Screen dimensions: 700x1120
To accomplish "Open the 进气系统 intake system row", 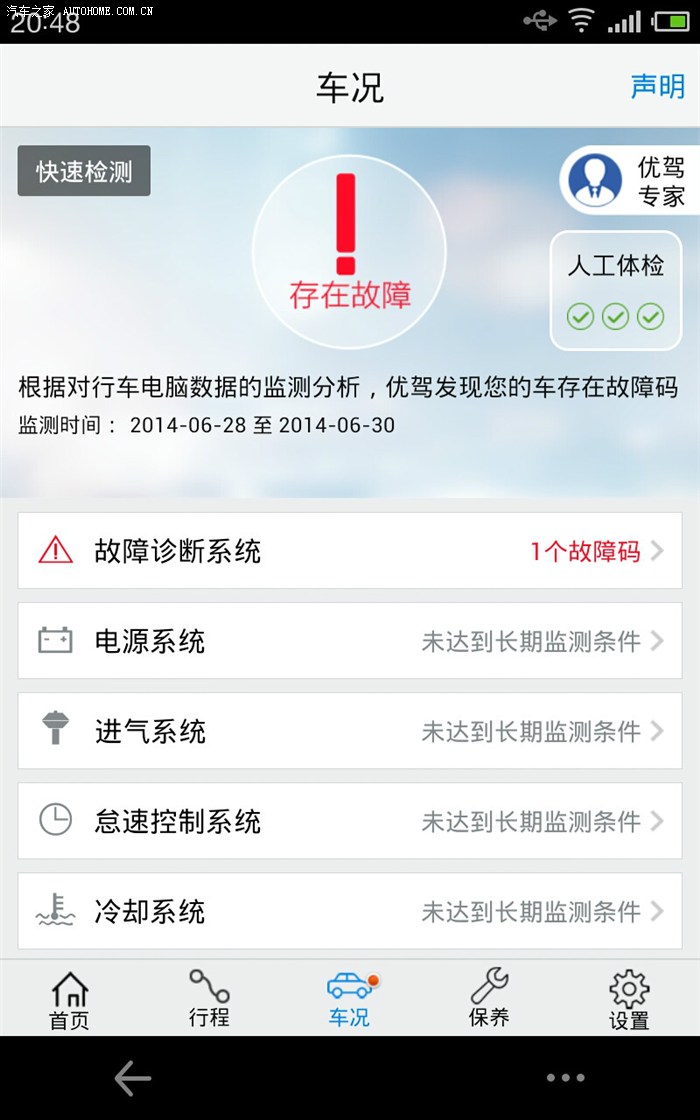I will pyautogui.click(x=350, y=731).
